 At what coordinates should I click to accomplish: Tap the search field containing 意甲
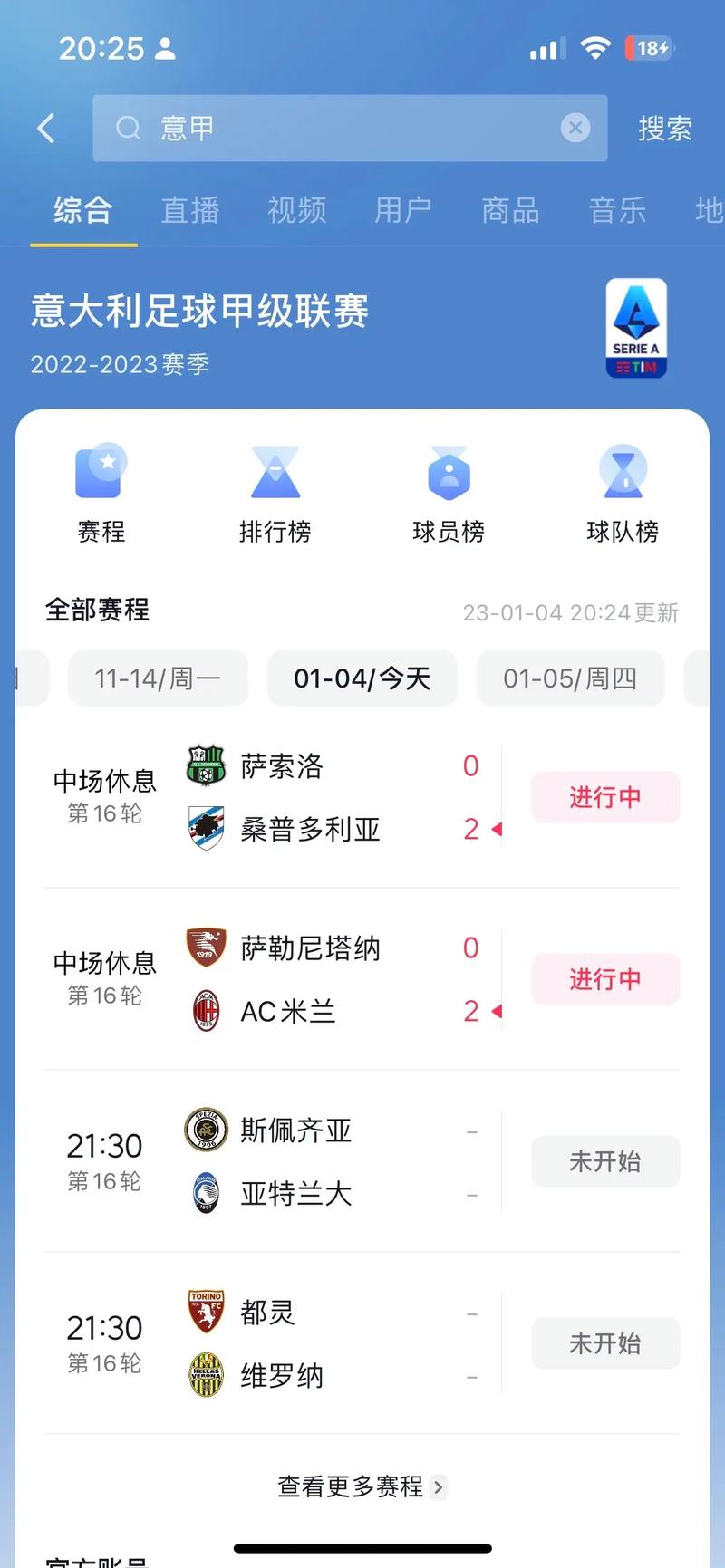(x=350, y=128)
